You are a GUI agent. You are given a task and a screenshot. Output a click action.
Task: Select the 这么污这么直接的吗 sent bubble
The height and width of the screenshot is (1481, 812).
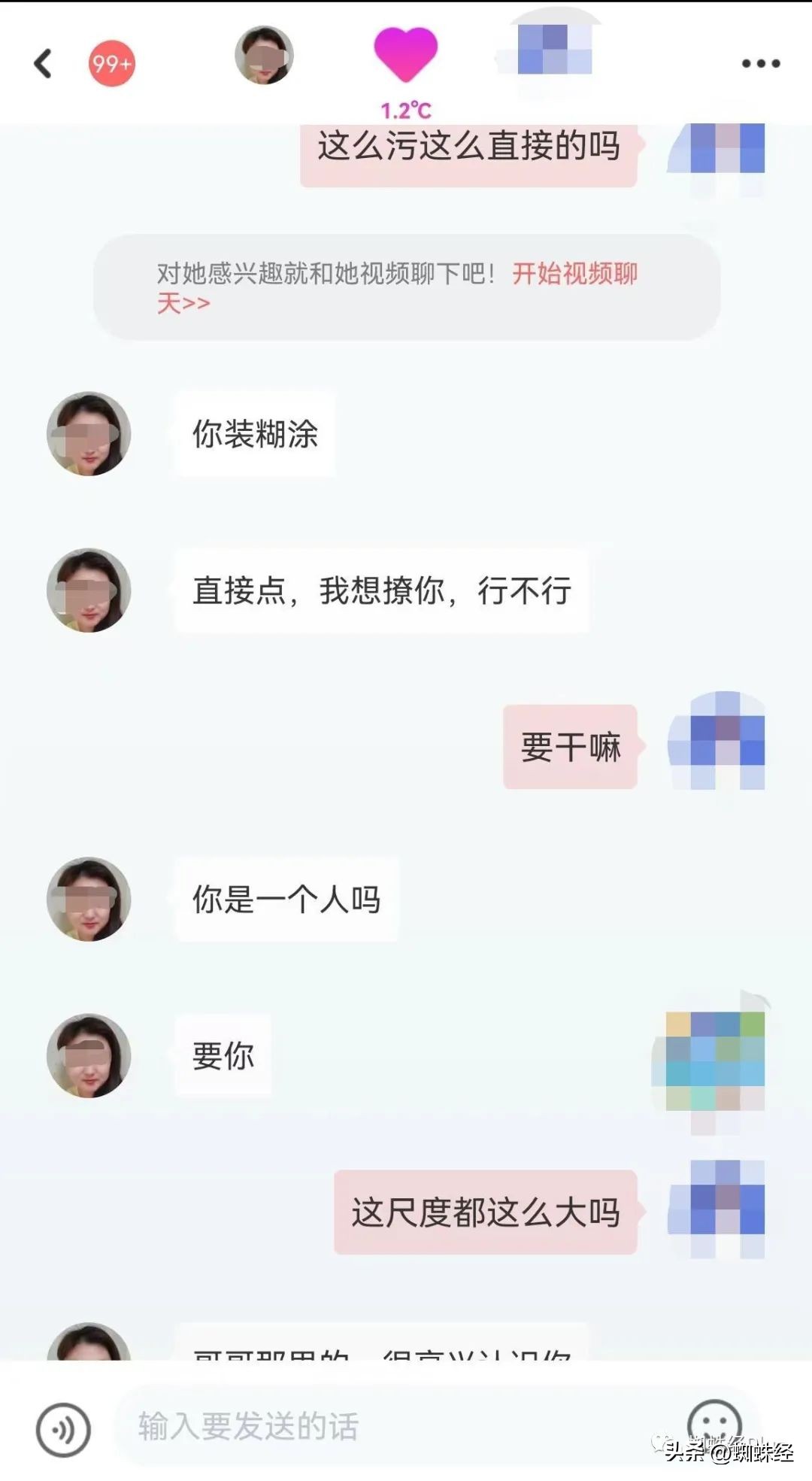point(466,148)
